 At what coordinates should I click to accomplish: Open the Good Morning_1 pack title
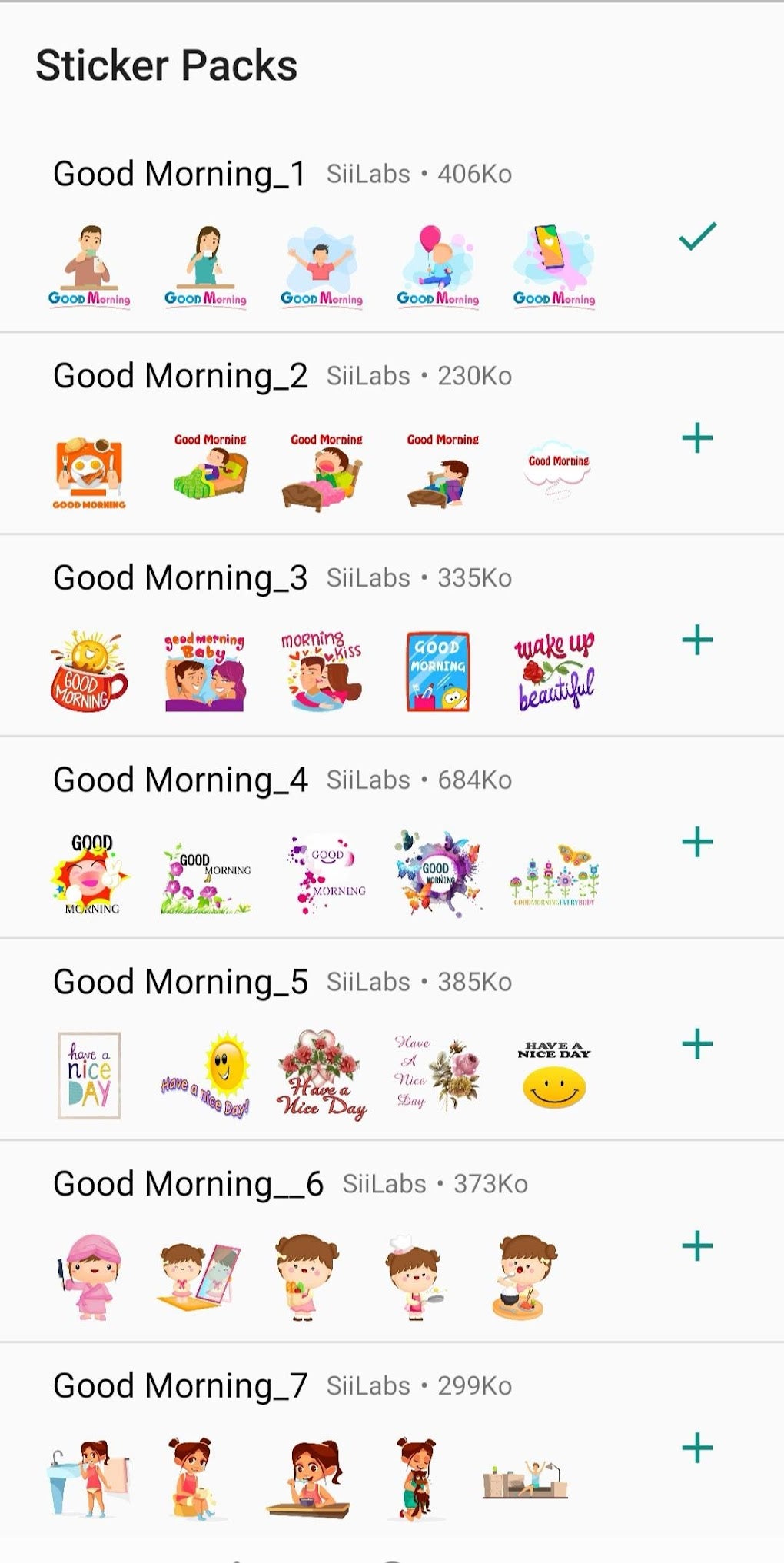pyautogui.click(x=180, y=173)
